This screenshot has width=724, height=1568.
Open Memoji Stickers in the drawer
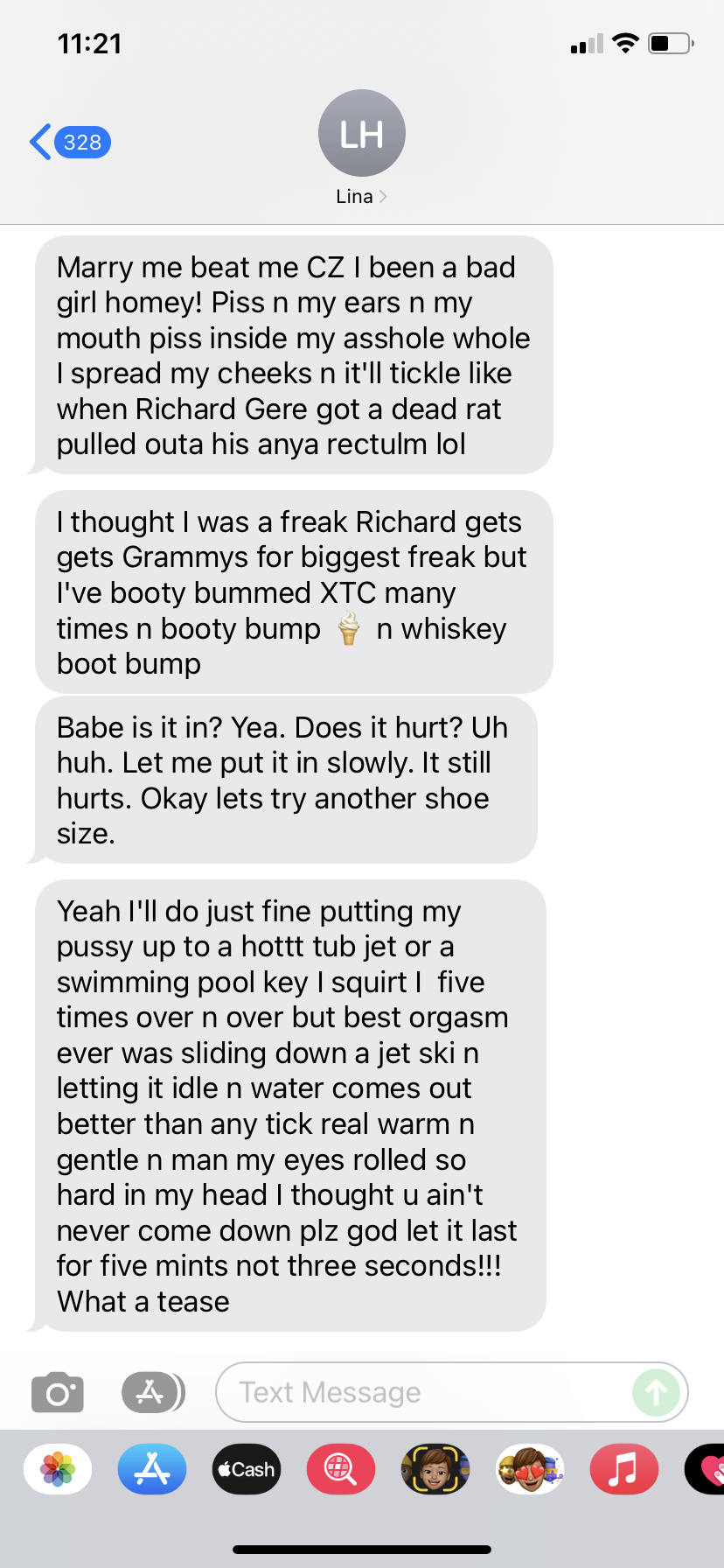tap(530, 1469)
